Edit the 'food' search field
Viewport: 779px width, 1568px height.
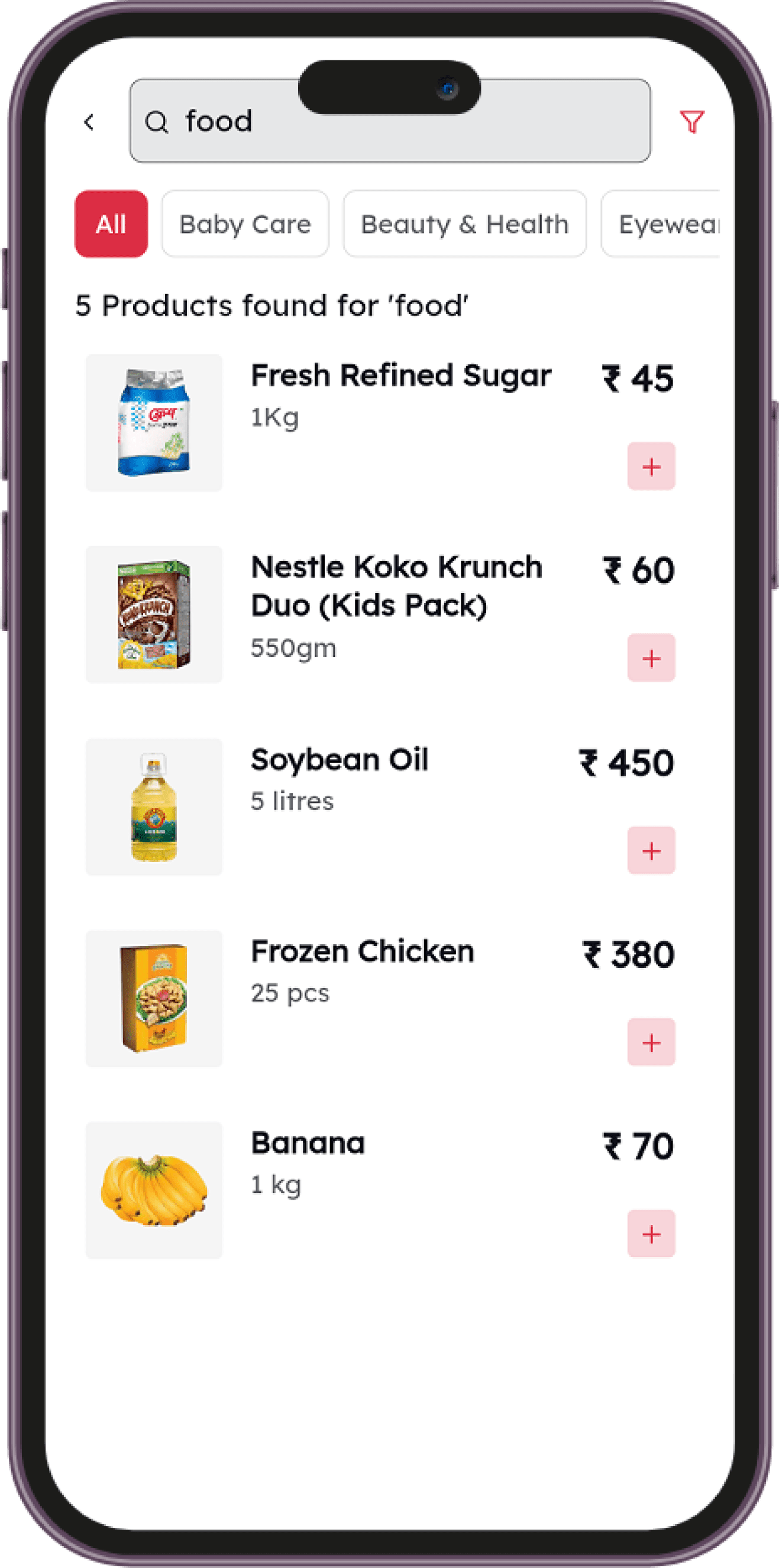[390, 122]
